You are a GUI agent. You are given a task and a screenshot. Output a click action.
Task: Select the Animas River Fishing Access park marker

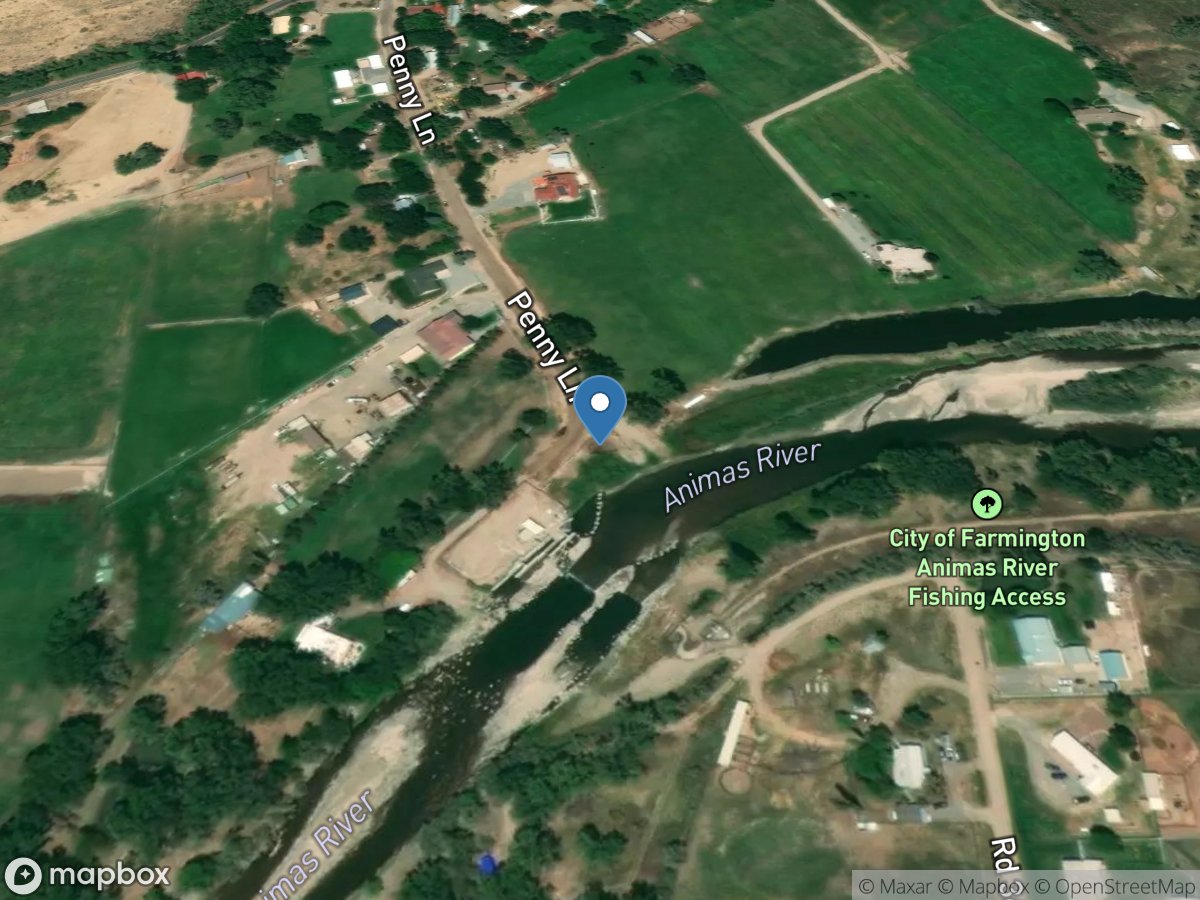pyautogui.click(x=987, y=503)
